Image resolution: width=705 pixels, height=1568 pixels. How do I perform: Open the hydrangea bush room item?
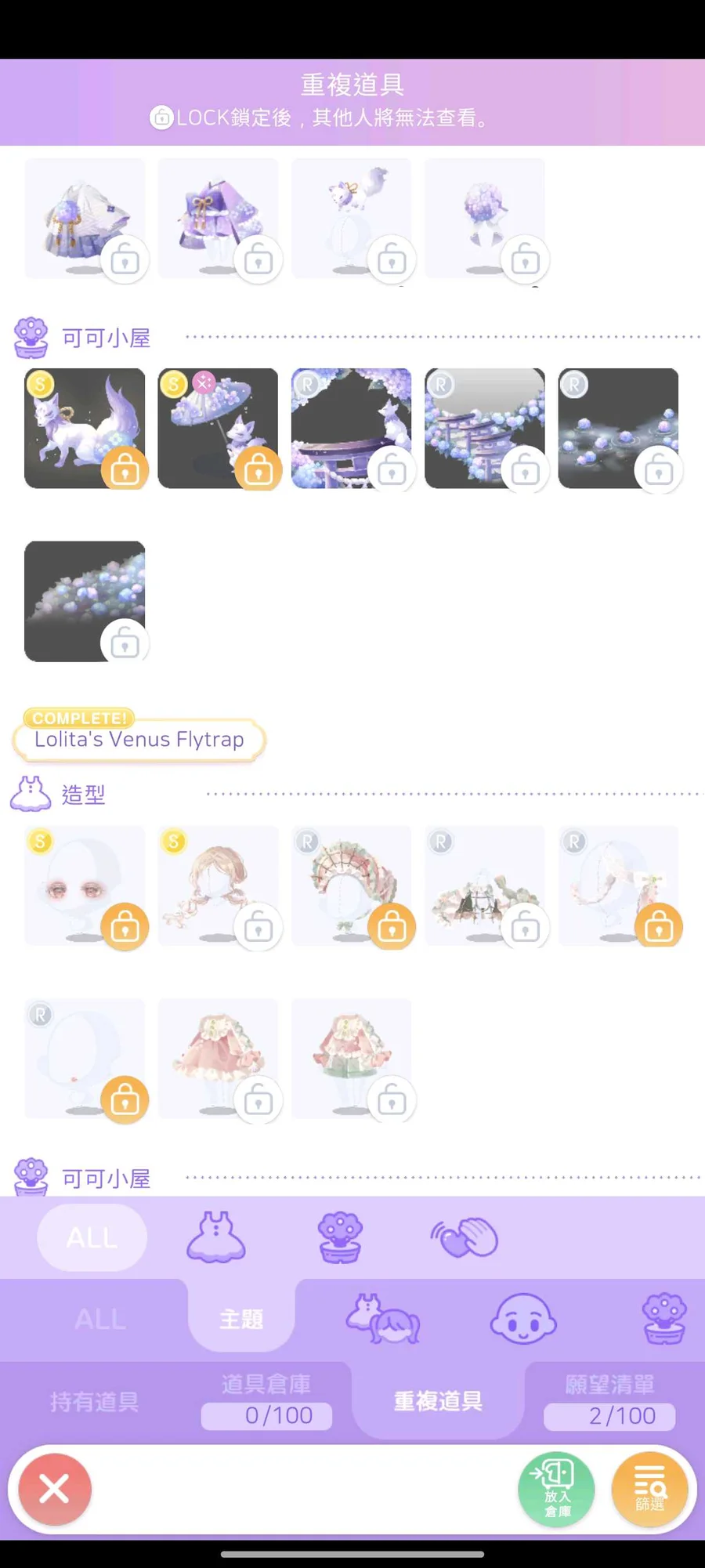point(85,601)
